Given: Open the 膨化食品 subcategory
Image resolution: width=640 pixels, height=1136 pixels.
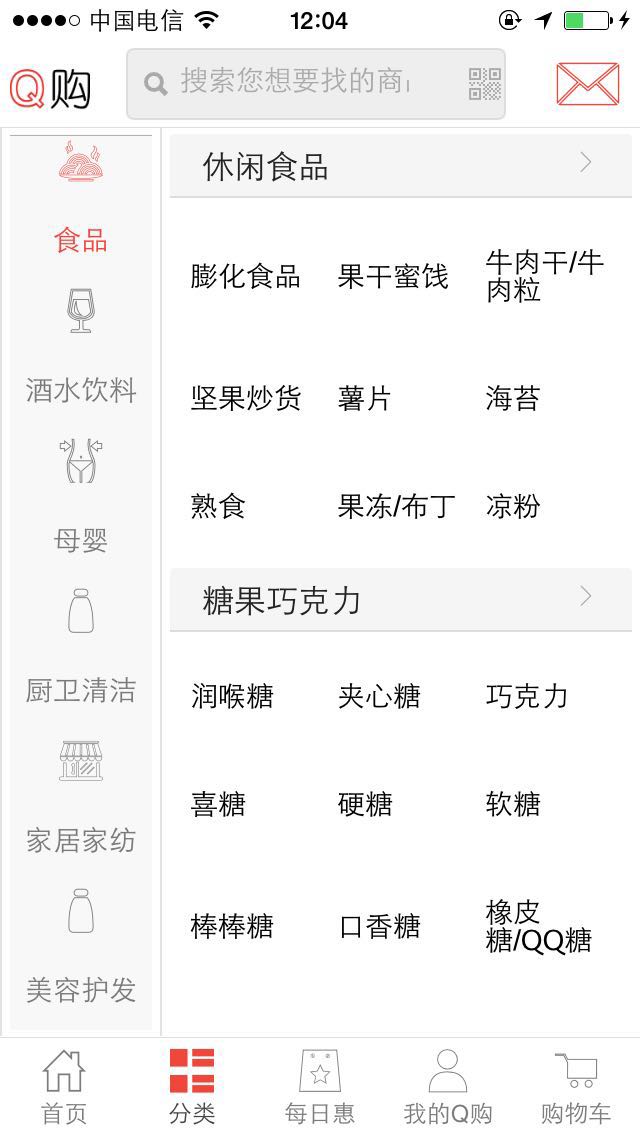Looking at the screenshot, I should coord(245,277).
